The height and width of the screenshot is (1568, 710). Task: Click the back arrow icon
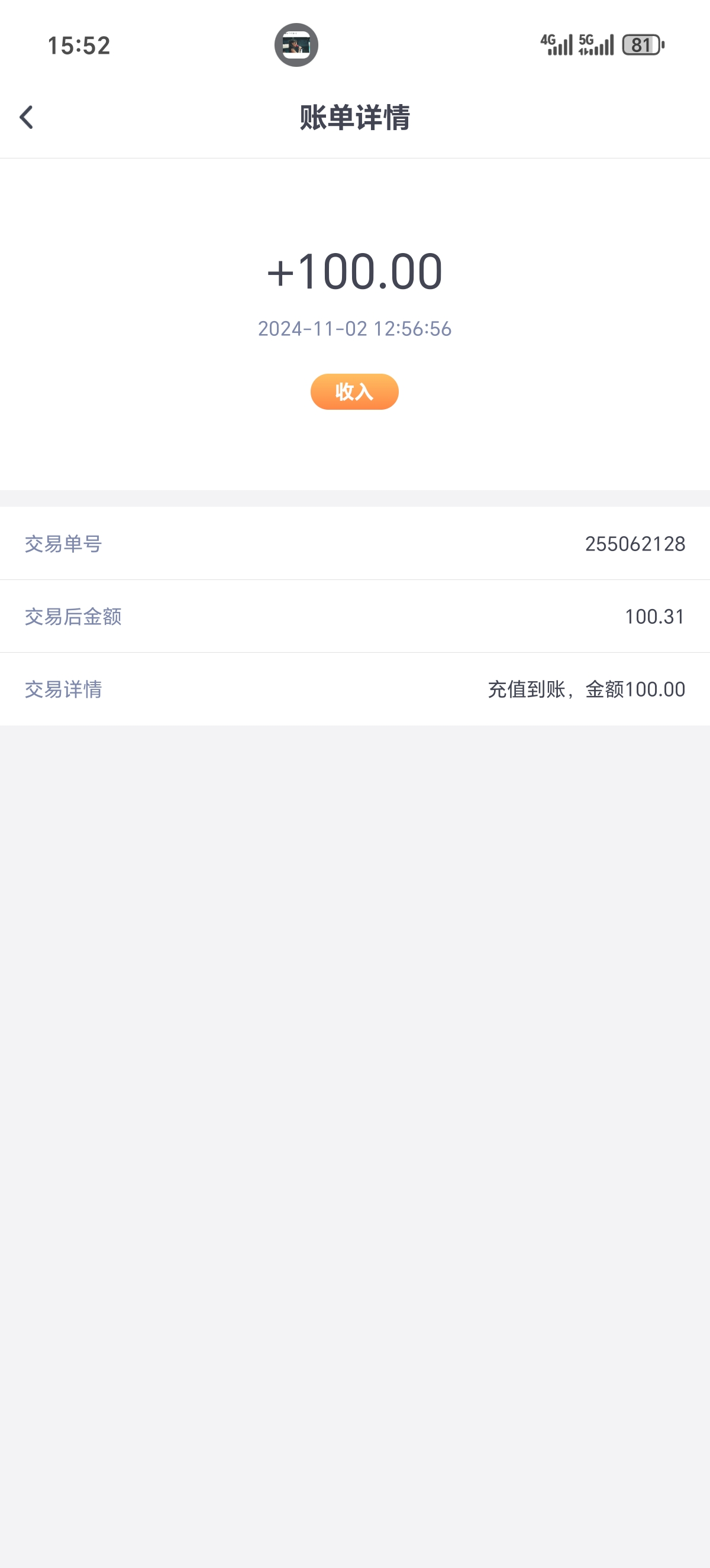pyautogui.click(x=27, y=118)
